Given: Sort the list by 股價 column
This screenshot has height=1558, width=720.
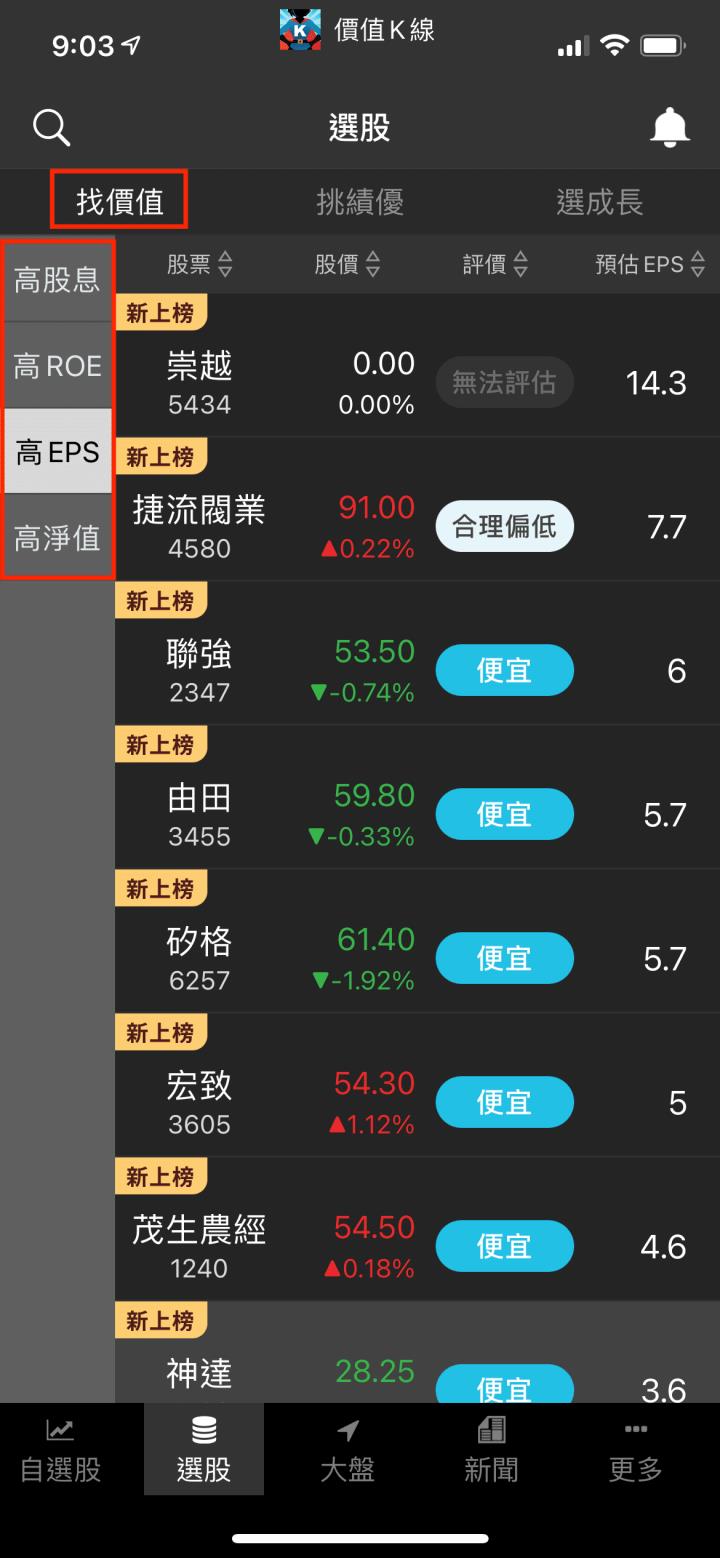Looking at the screenshot, I should (x=347, y=264).
